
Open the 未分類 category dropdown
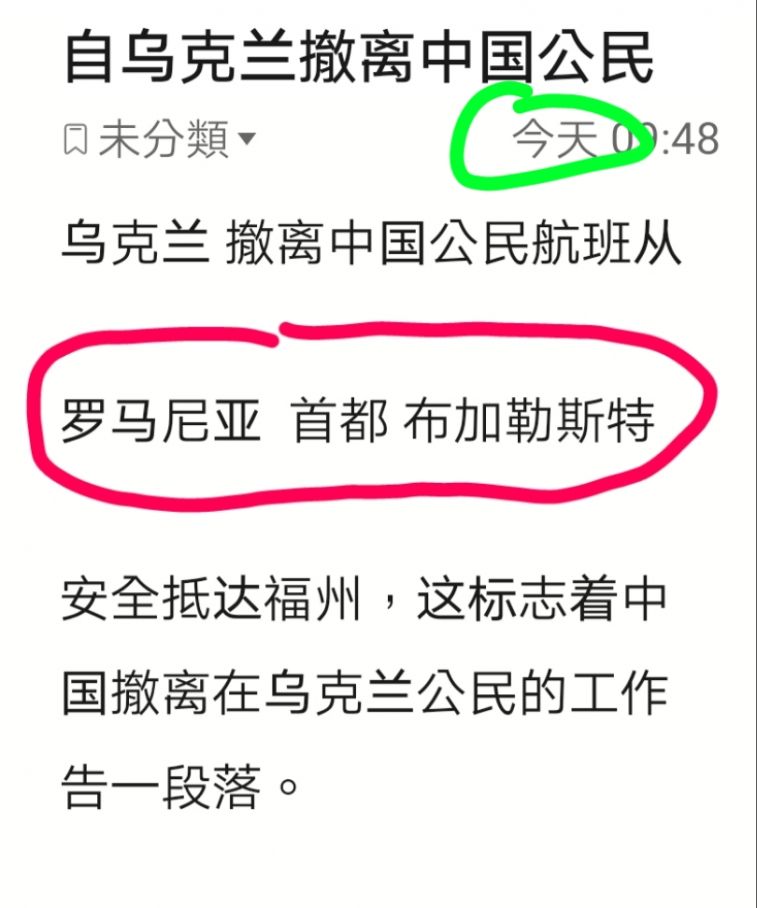(x=160, y=139)
